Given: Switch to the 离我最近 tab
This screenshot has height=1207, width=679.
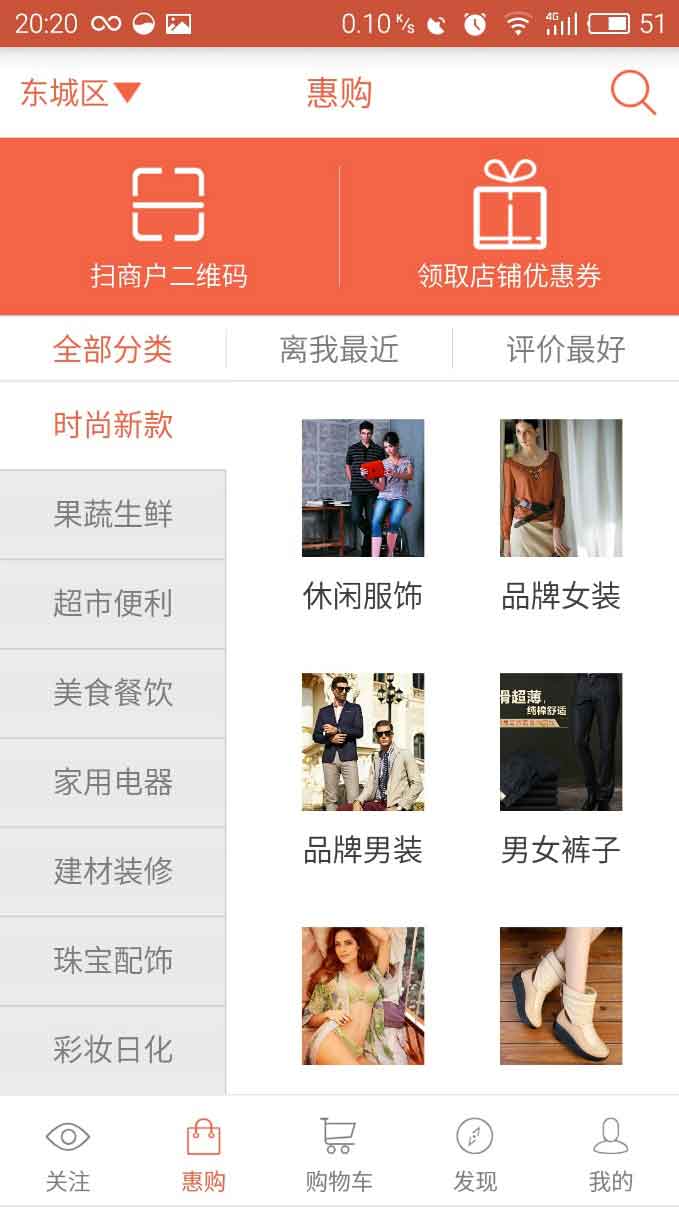Looking at the screenshot, I should pos(339,349).
